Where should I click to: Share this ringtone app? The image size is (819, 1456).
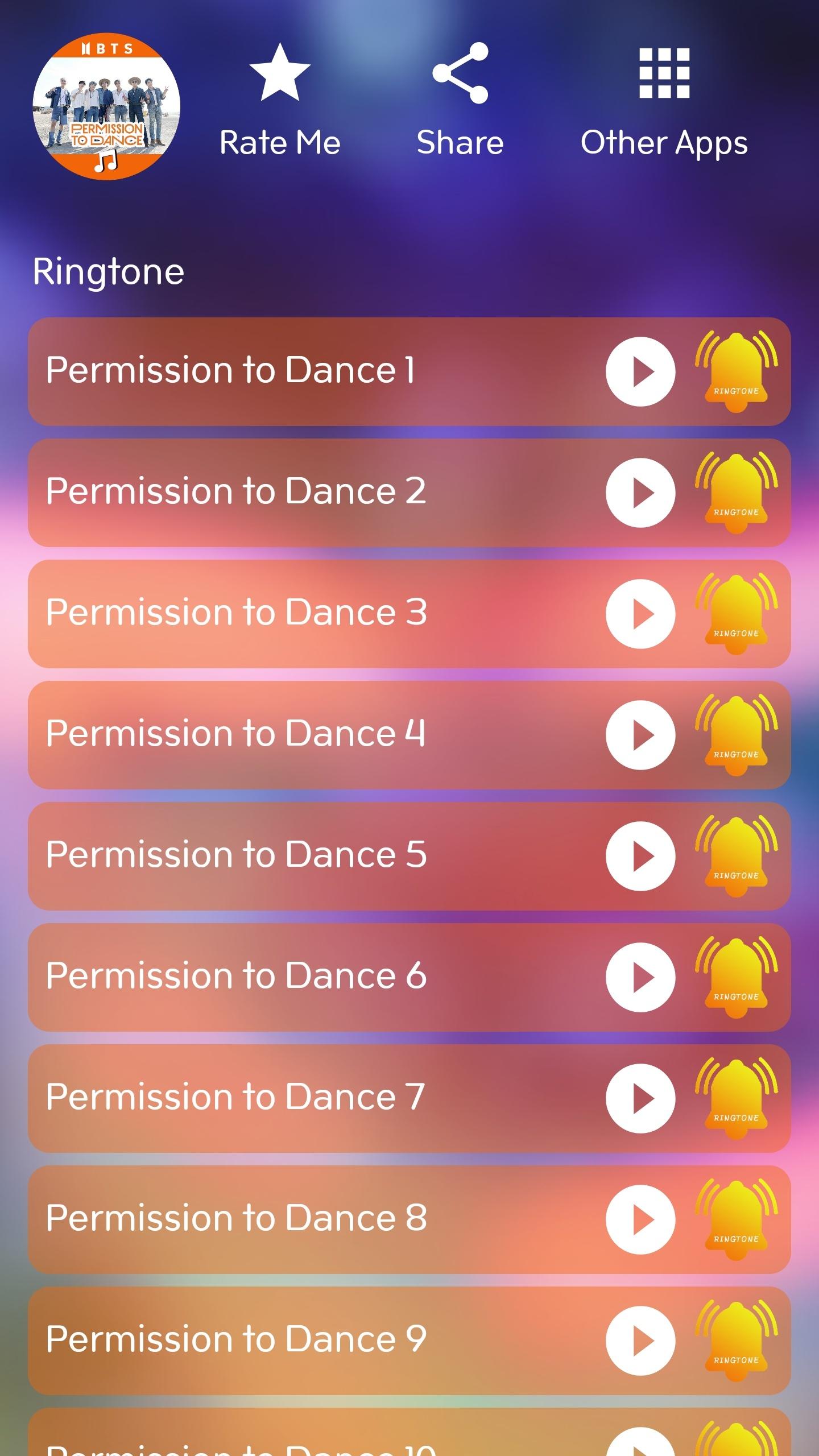click(x=460, y=101)
